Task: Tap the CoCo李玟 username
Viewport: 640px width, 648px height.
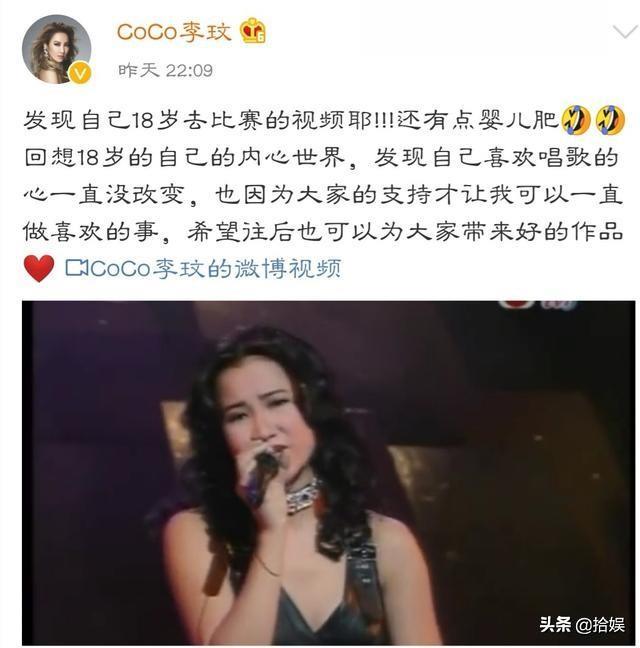Action: click(x=174, y=32)
